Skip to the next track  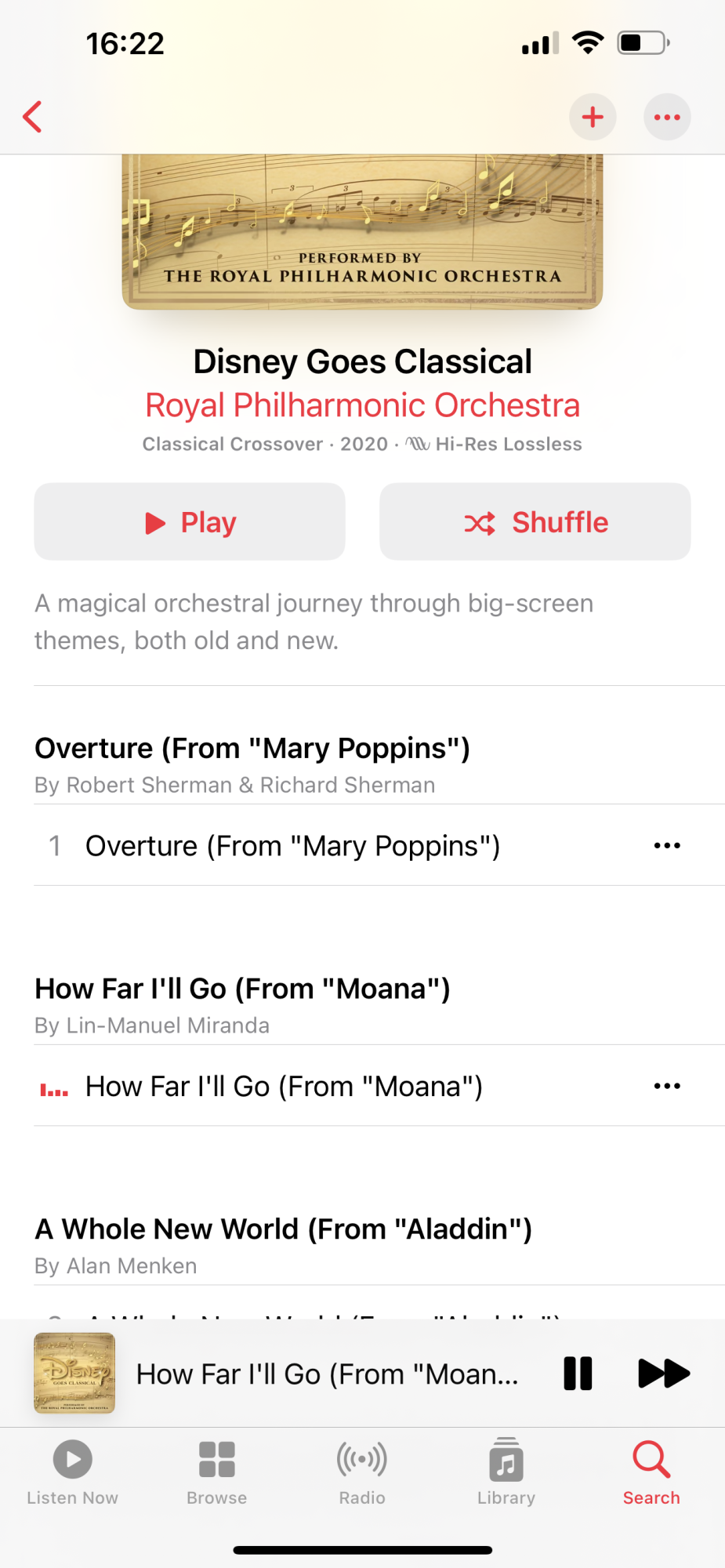(x=664, y=1374)
